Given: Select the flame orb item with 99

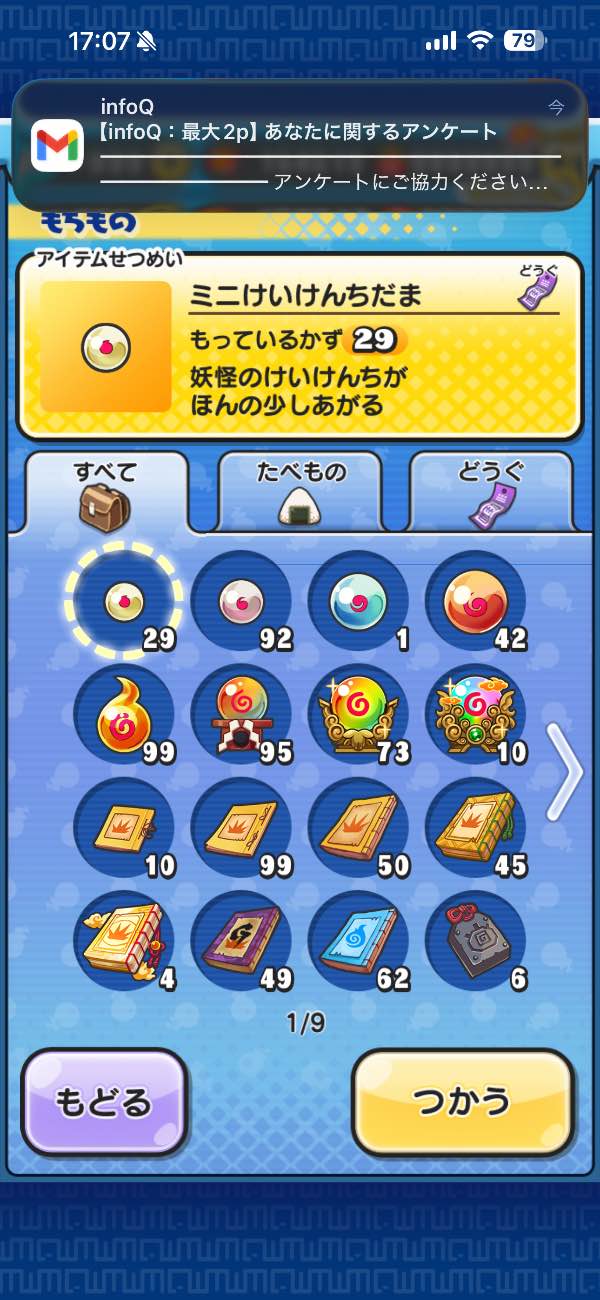Looking at the screenshot, I should (x=124, y=715).
